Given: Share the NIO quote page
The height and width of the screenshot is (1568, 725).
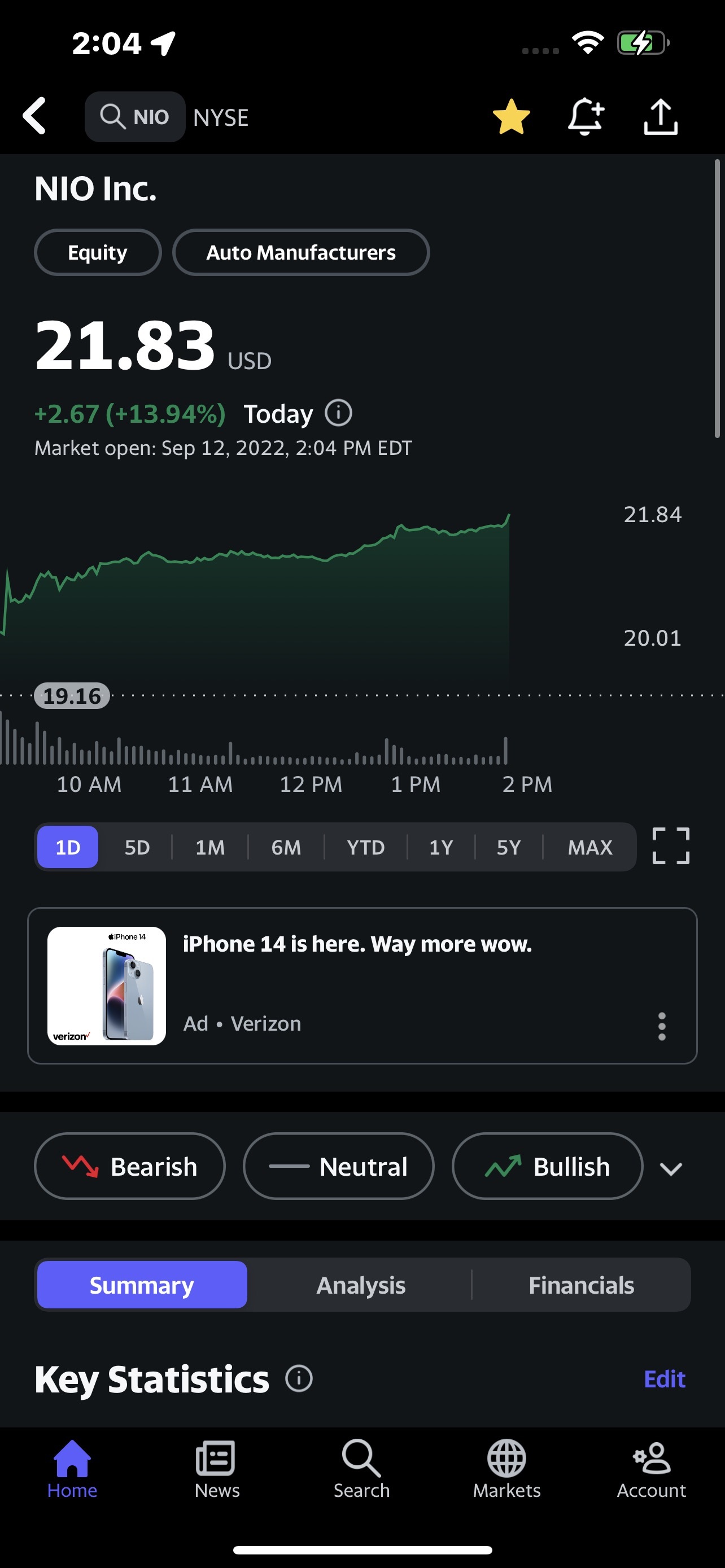Looking at the screenshot, I should 661,116.
